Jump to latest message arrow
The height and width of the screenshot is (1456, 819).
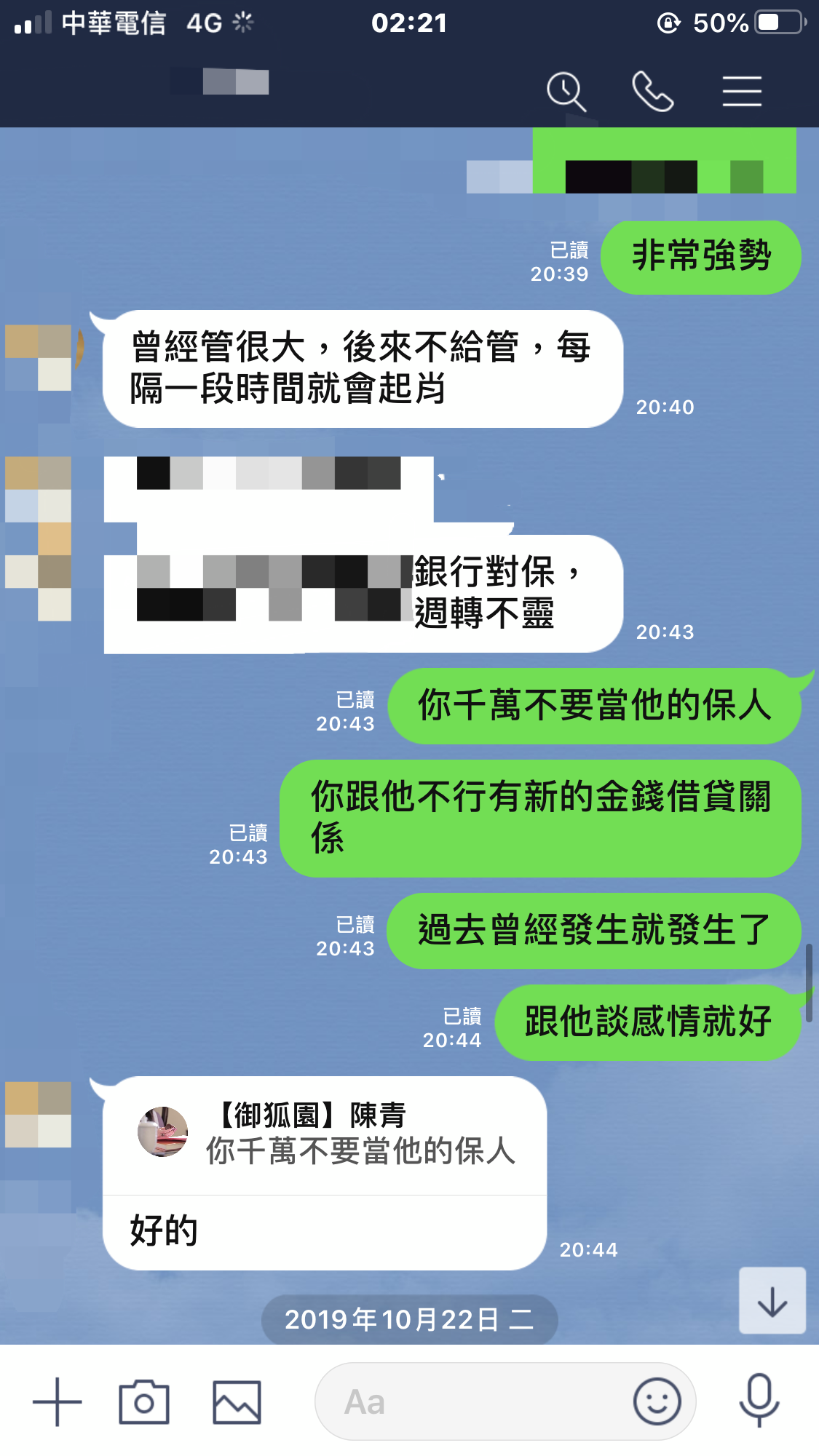click(772, 1301)
